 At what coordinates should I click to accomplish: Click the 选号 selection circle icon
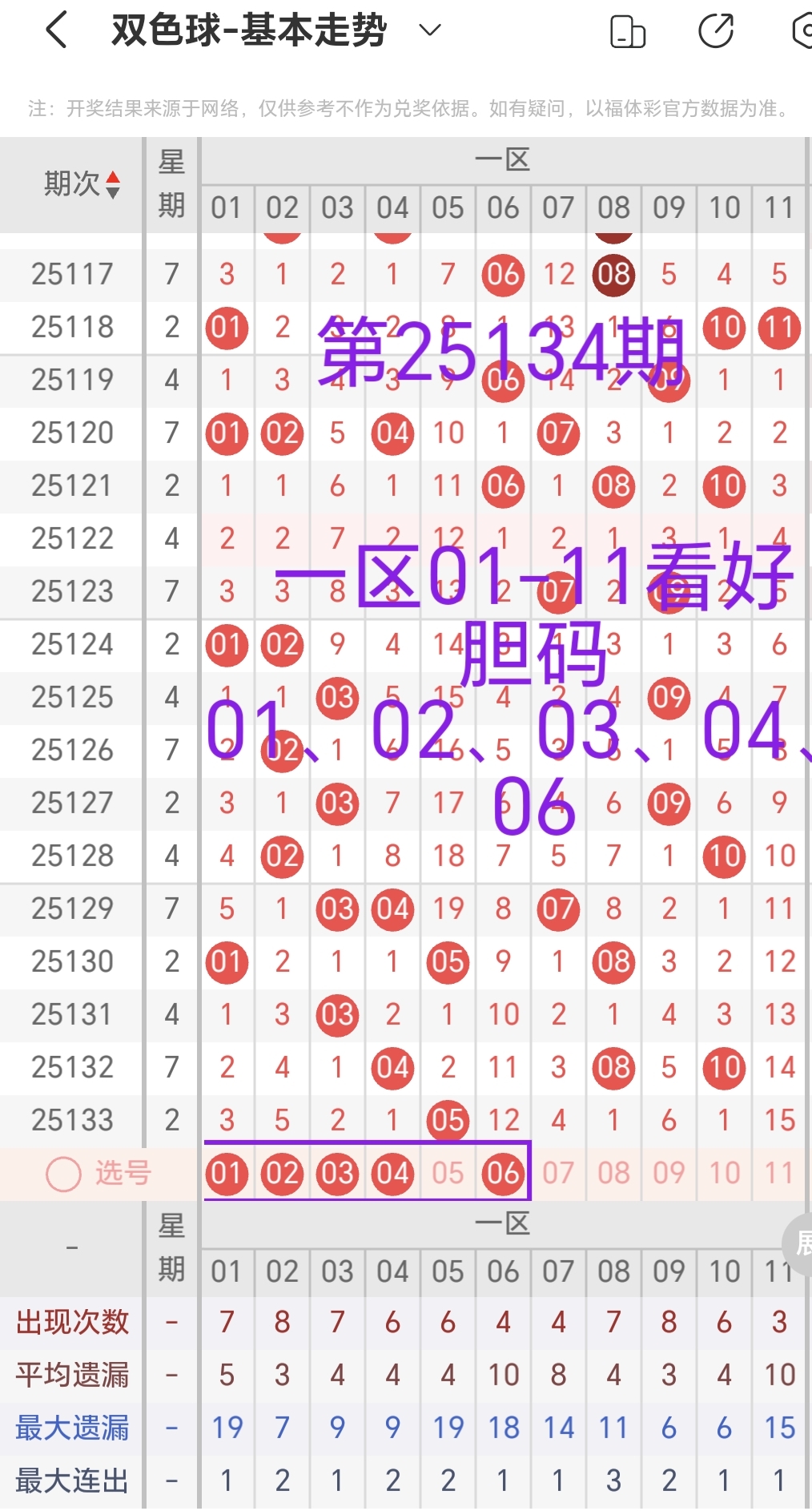click(62, 1173)
